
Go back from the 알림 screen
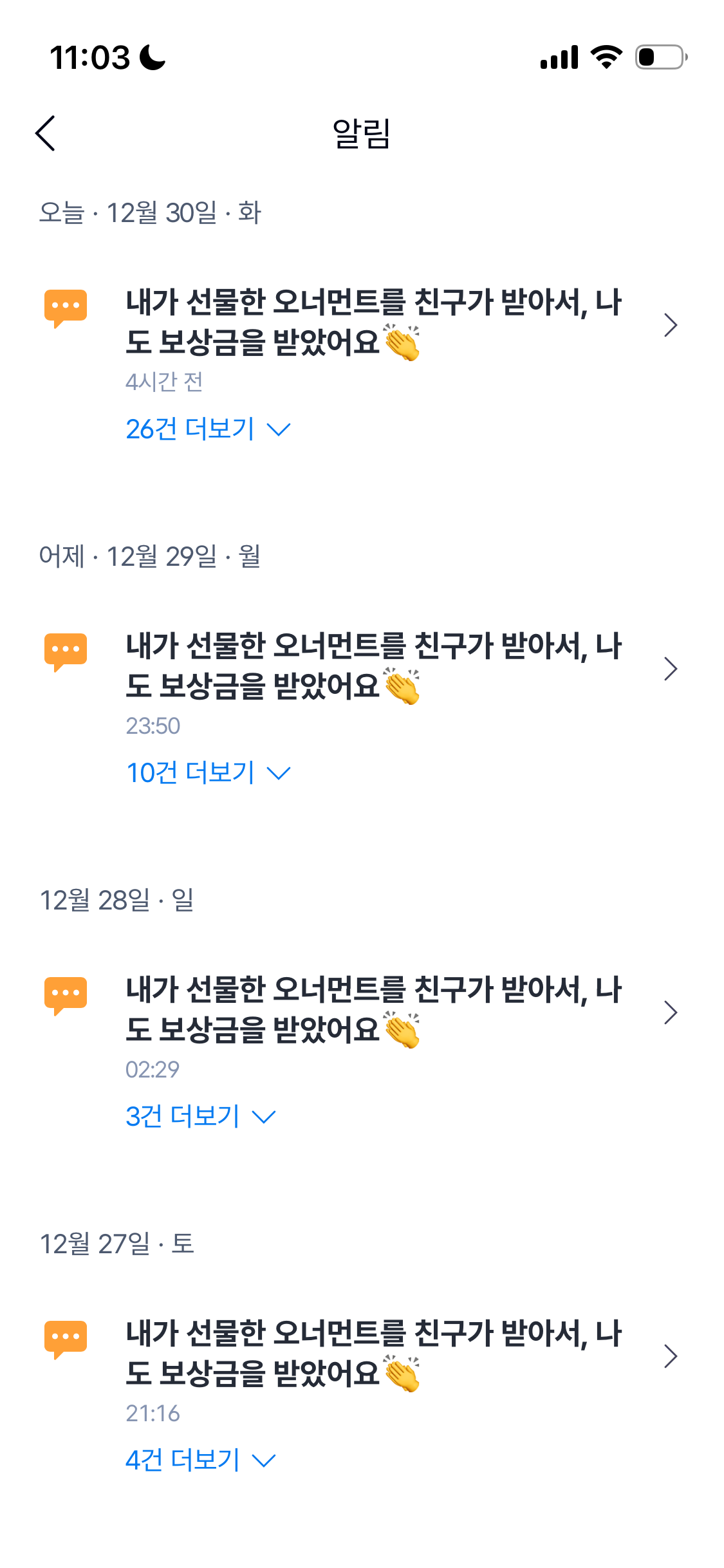point(46,133)
